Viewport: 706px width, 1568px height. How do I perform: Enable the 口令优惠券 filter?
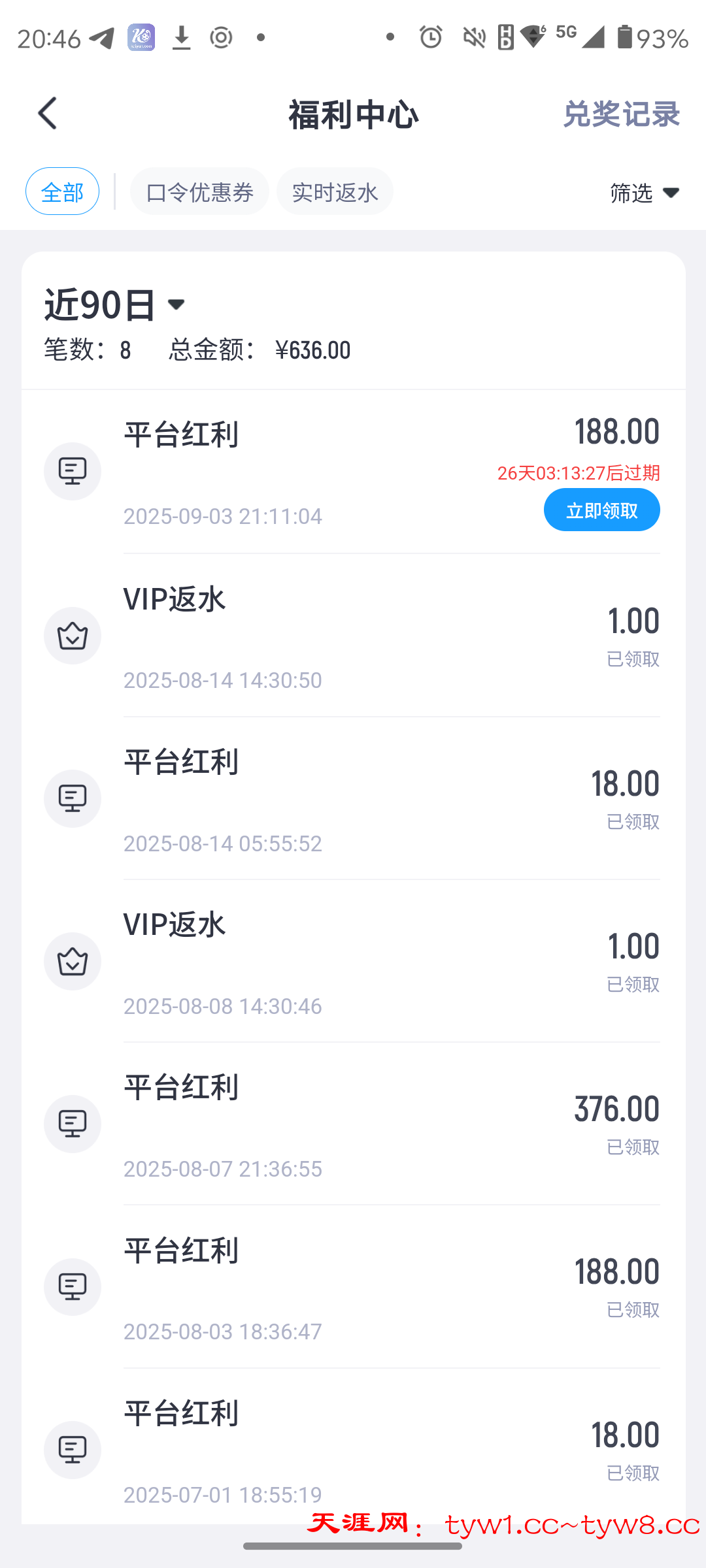click(x=199, y=191)
